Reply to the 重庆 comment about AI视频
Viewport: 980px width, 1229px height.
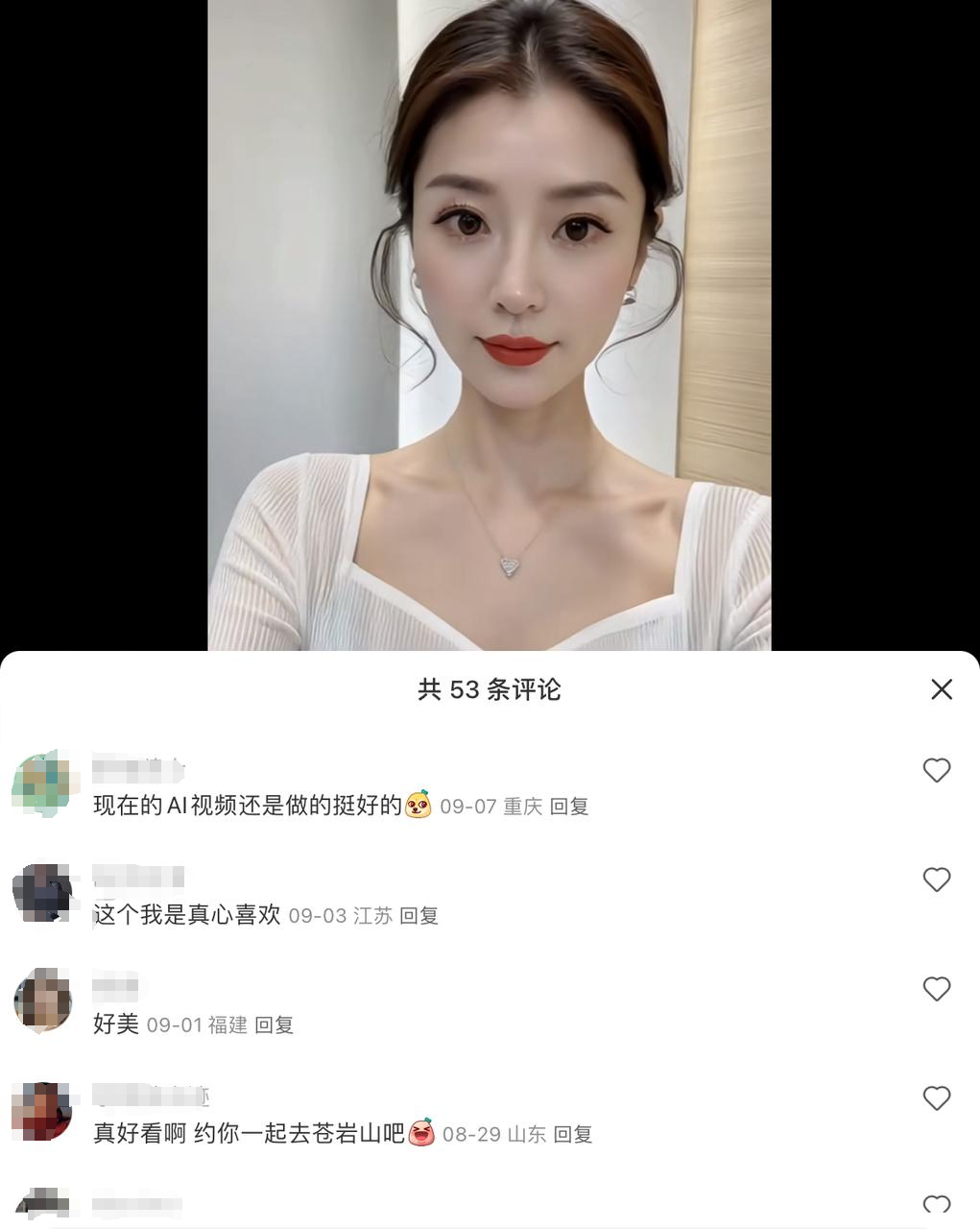pos(569,807)
